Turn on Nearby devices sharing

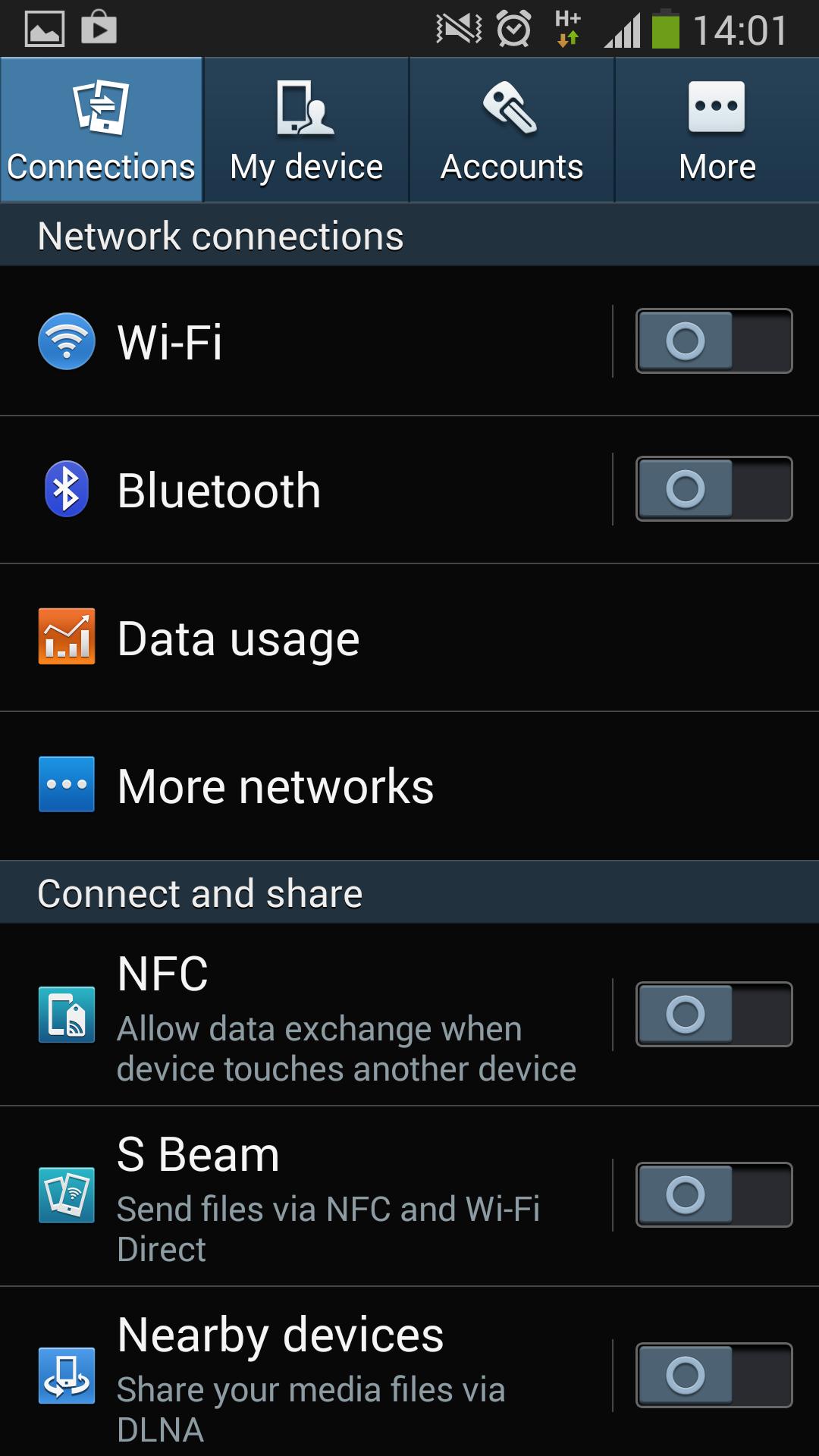[714, 1376]
